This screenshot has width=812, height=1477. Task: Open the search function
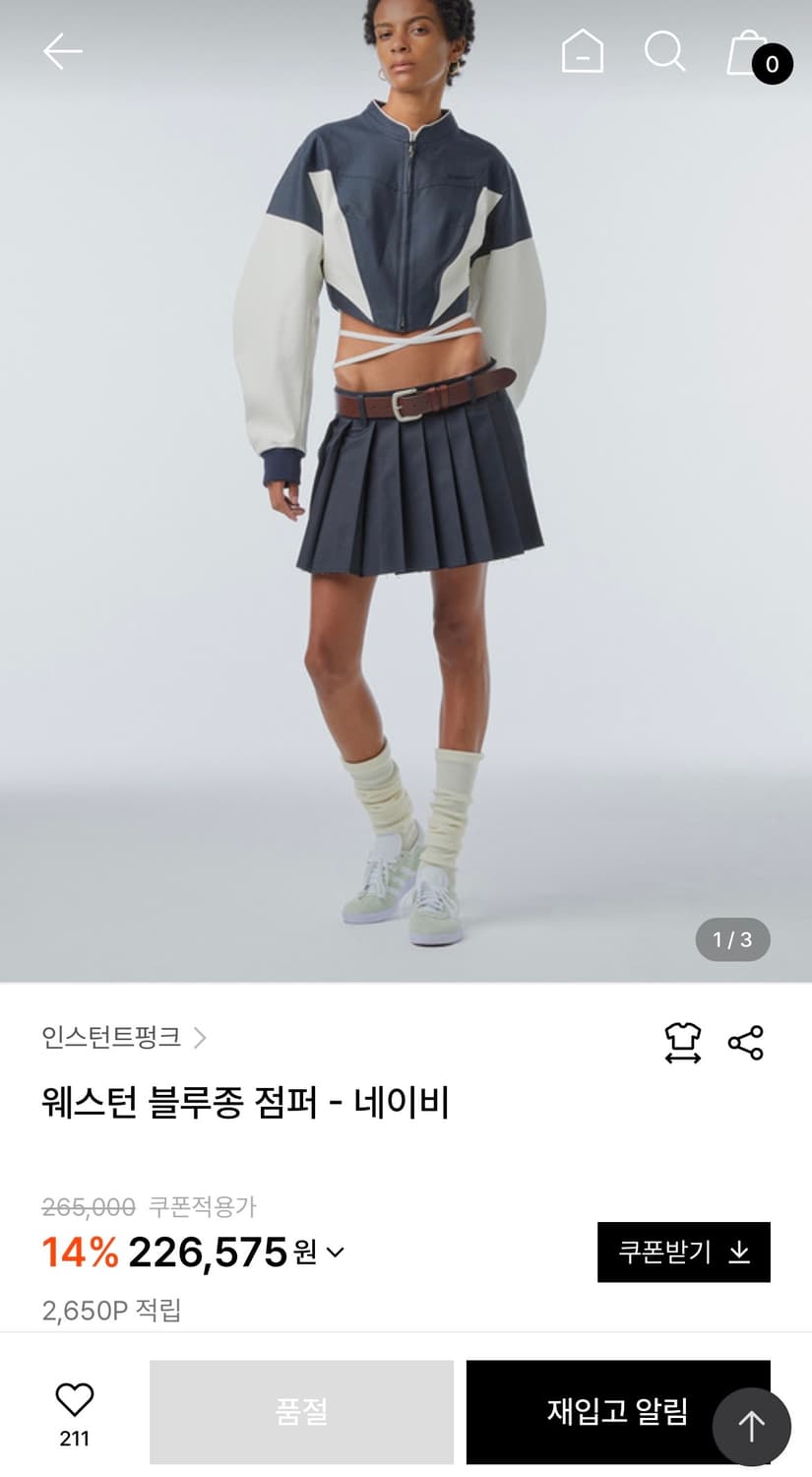664,54
